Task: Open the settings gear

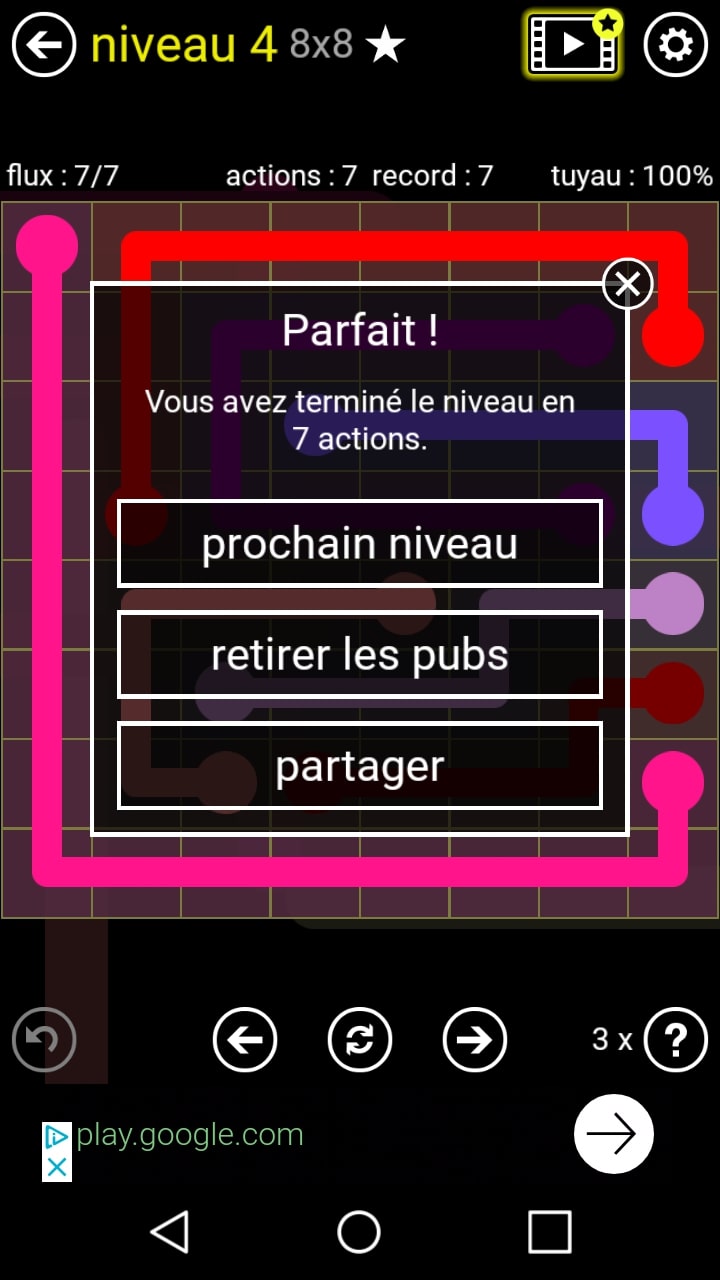Action: tap(675, 45)
